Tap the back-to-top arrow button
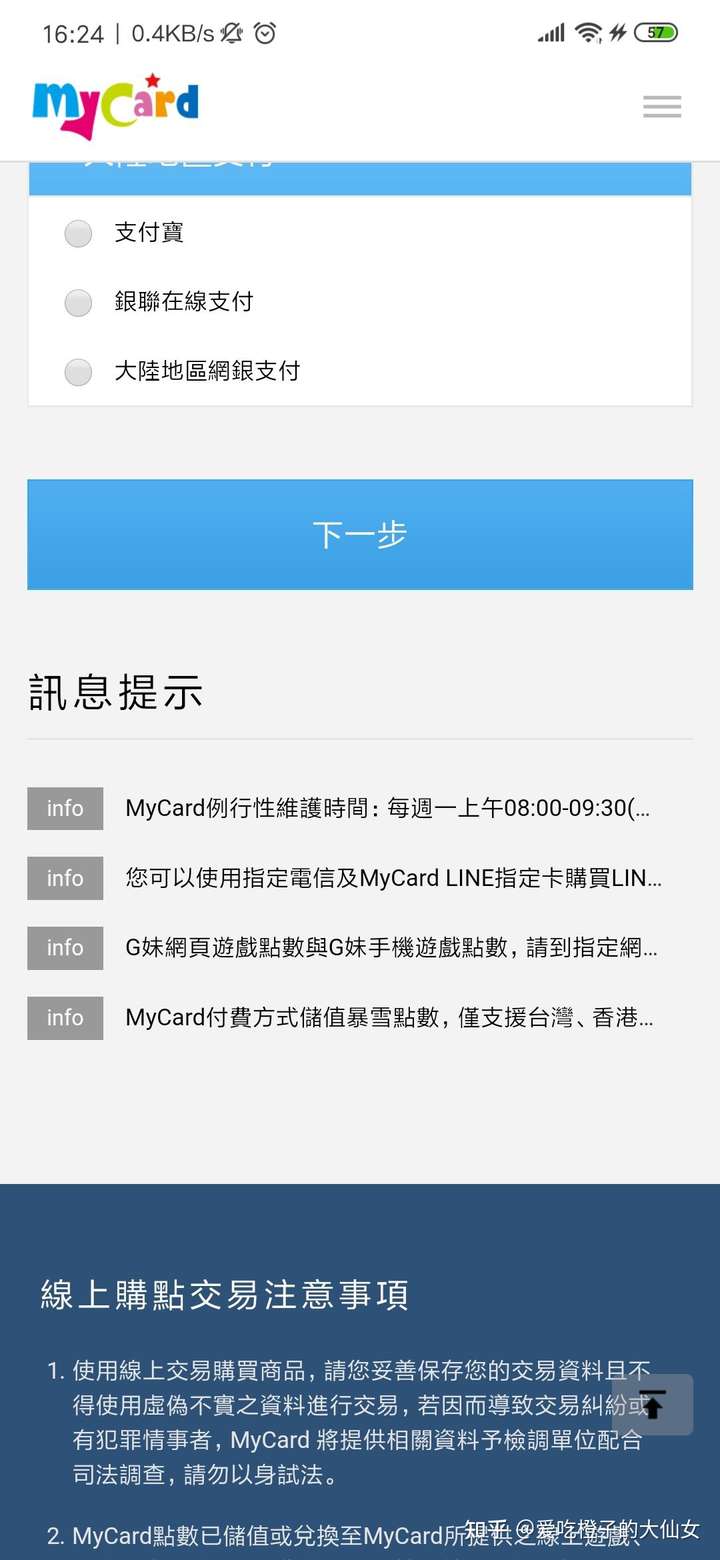This screenshot has height=1560, width=720. [652, 1405]
